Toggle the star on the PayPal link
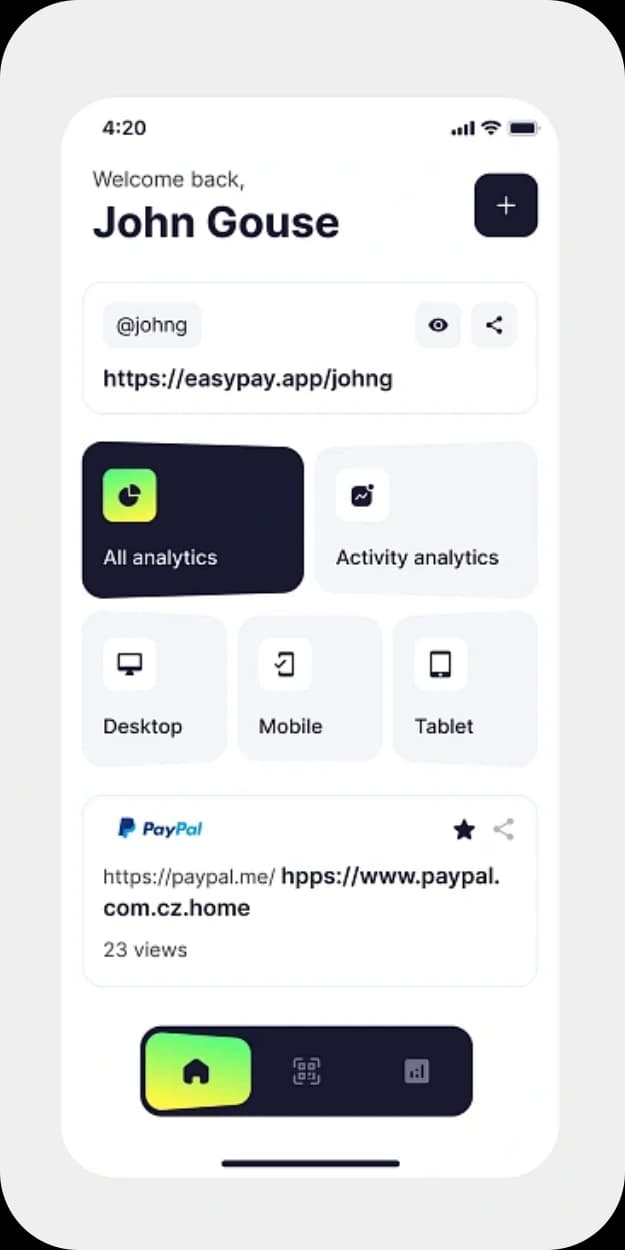Image resolution: width=625 pixels, height=1250 pixels. click(464, 829)
